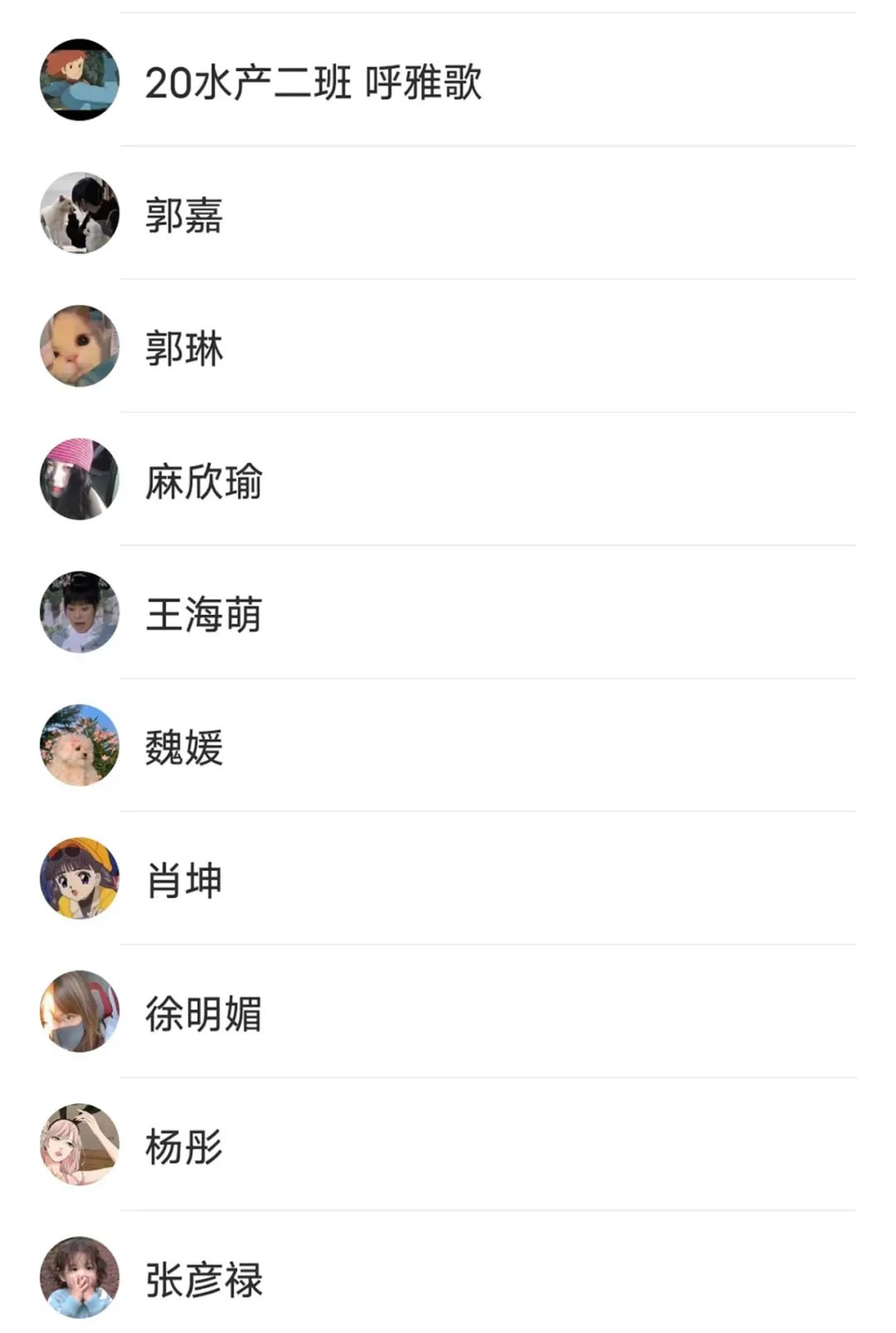
Task: Tap the contact 麻欣瑜
Action: coord(204,481)
